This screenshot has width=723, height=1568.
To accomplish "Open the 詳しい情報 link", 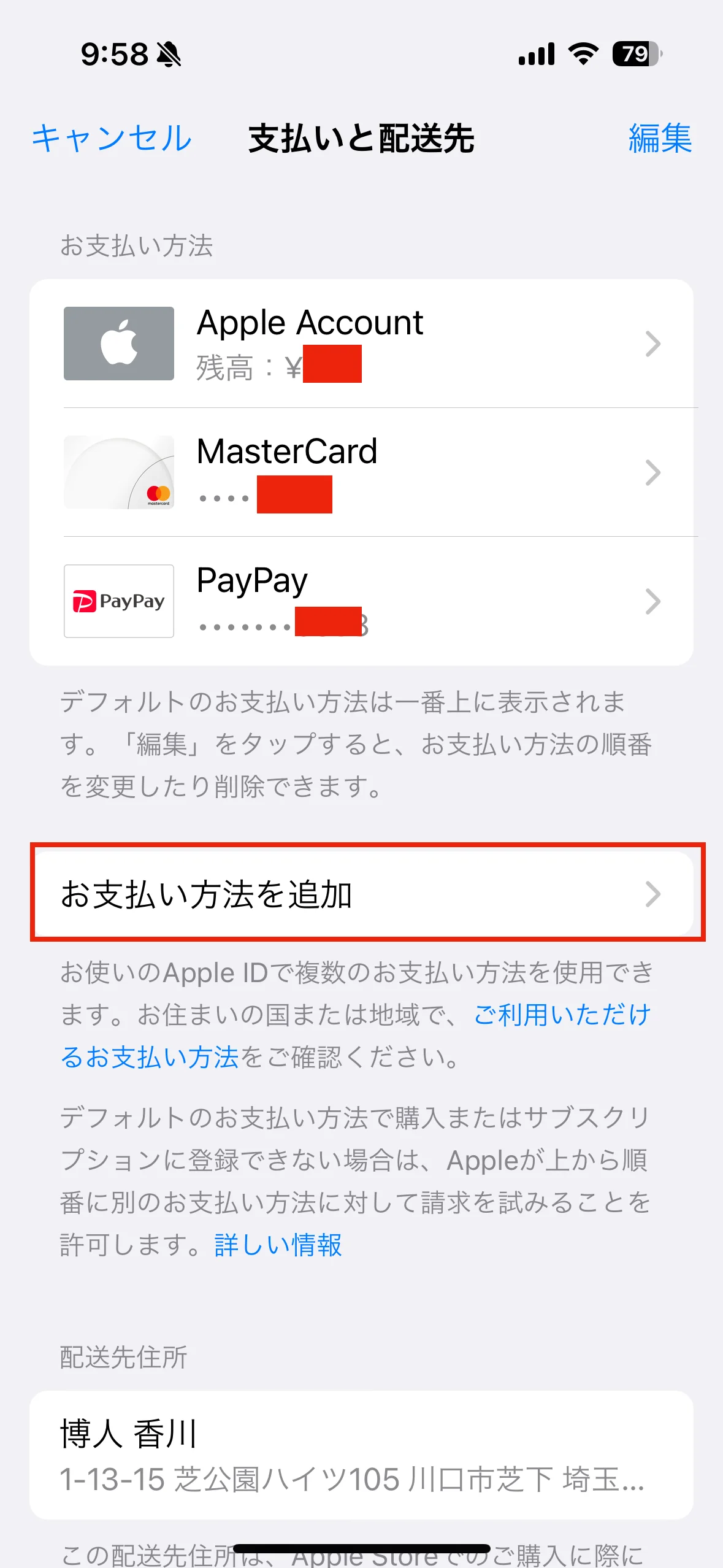I will [278, 1245].
